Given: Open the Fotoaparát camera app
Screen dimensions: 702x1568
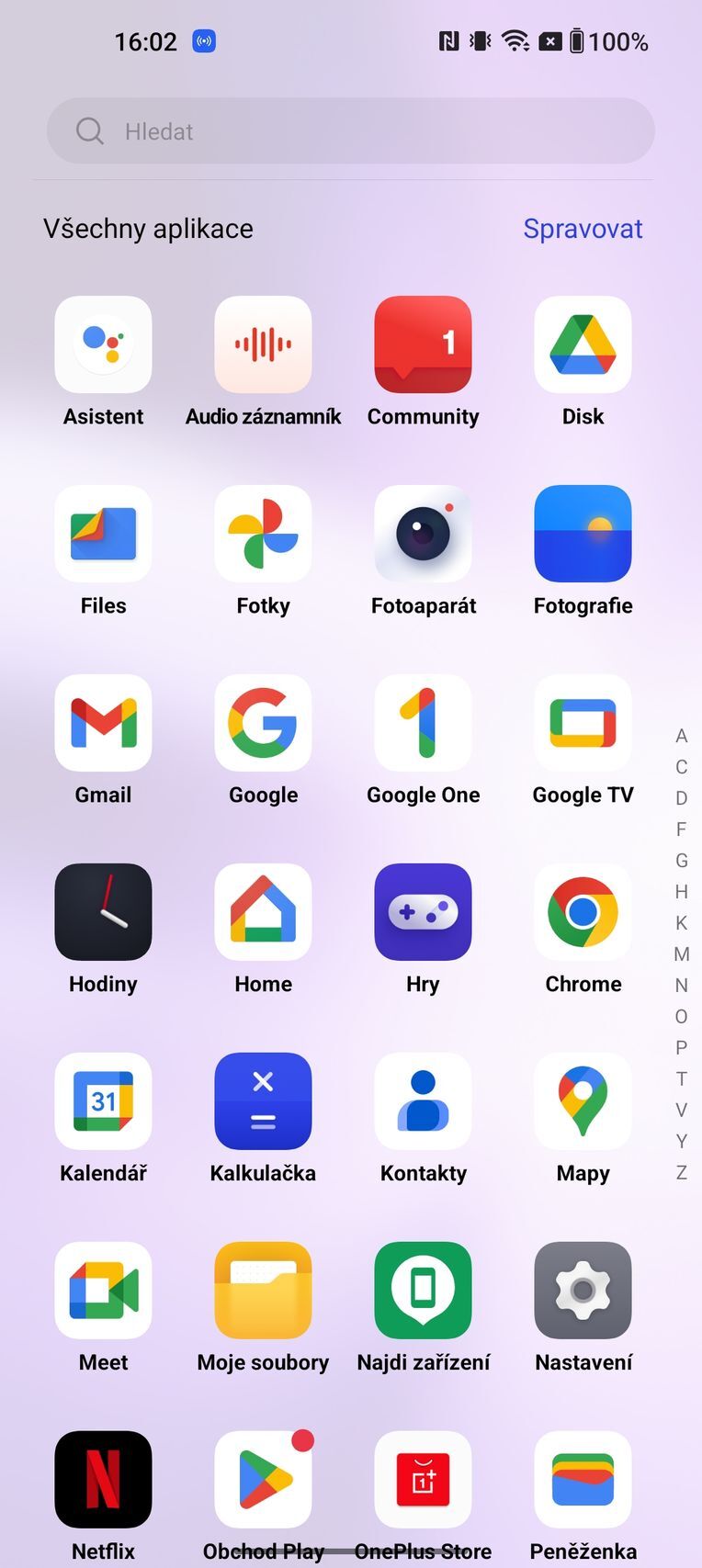Looking at the screenshot, I should click(423, 534).
